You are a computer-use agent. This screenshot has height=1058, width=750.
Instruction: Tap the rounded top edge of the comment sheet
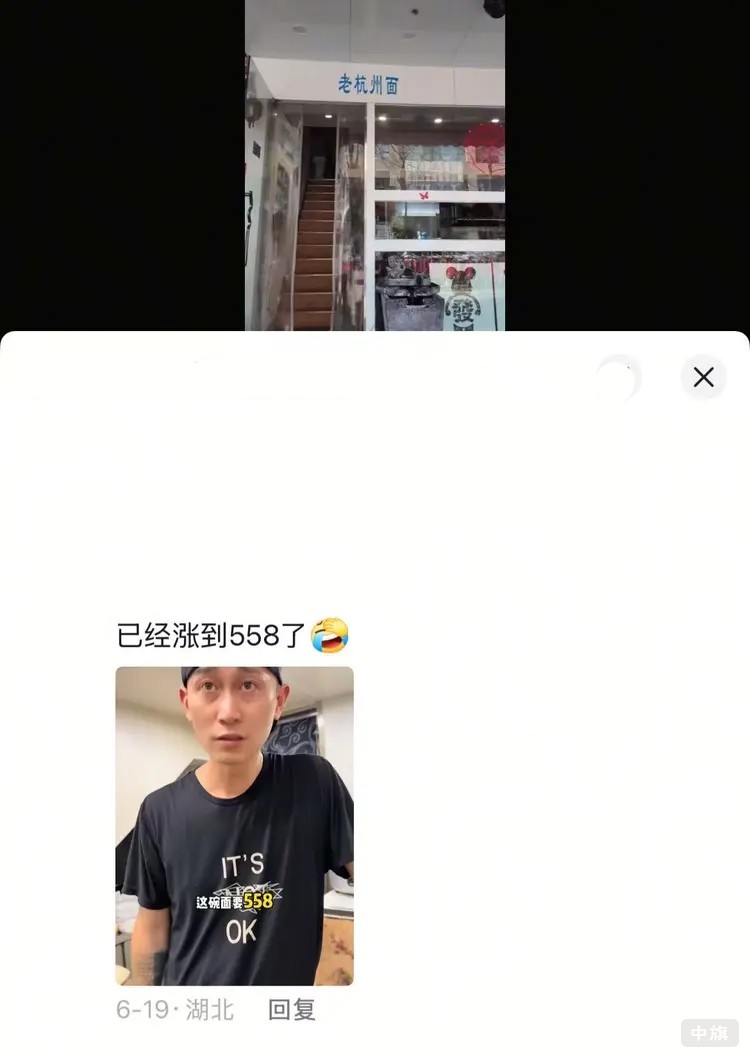375,340
